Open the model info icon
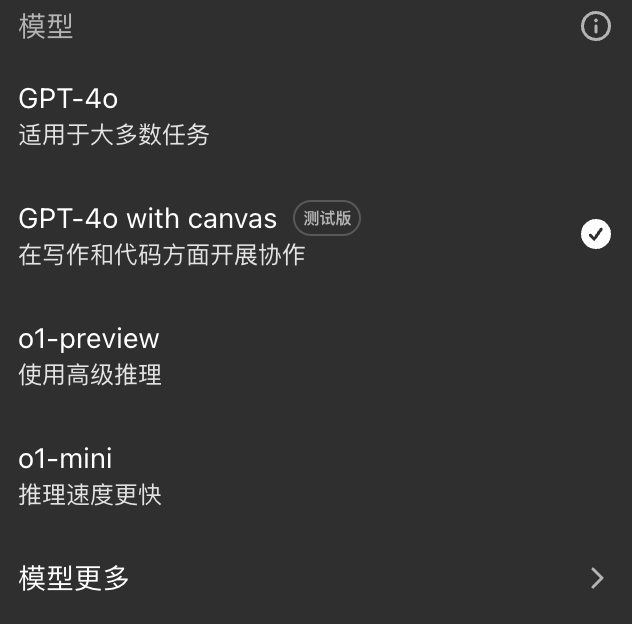Viewport: 632px width, 624px height. (x=595, y=27)
